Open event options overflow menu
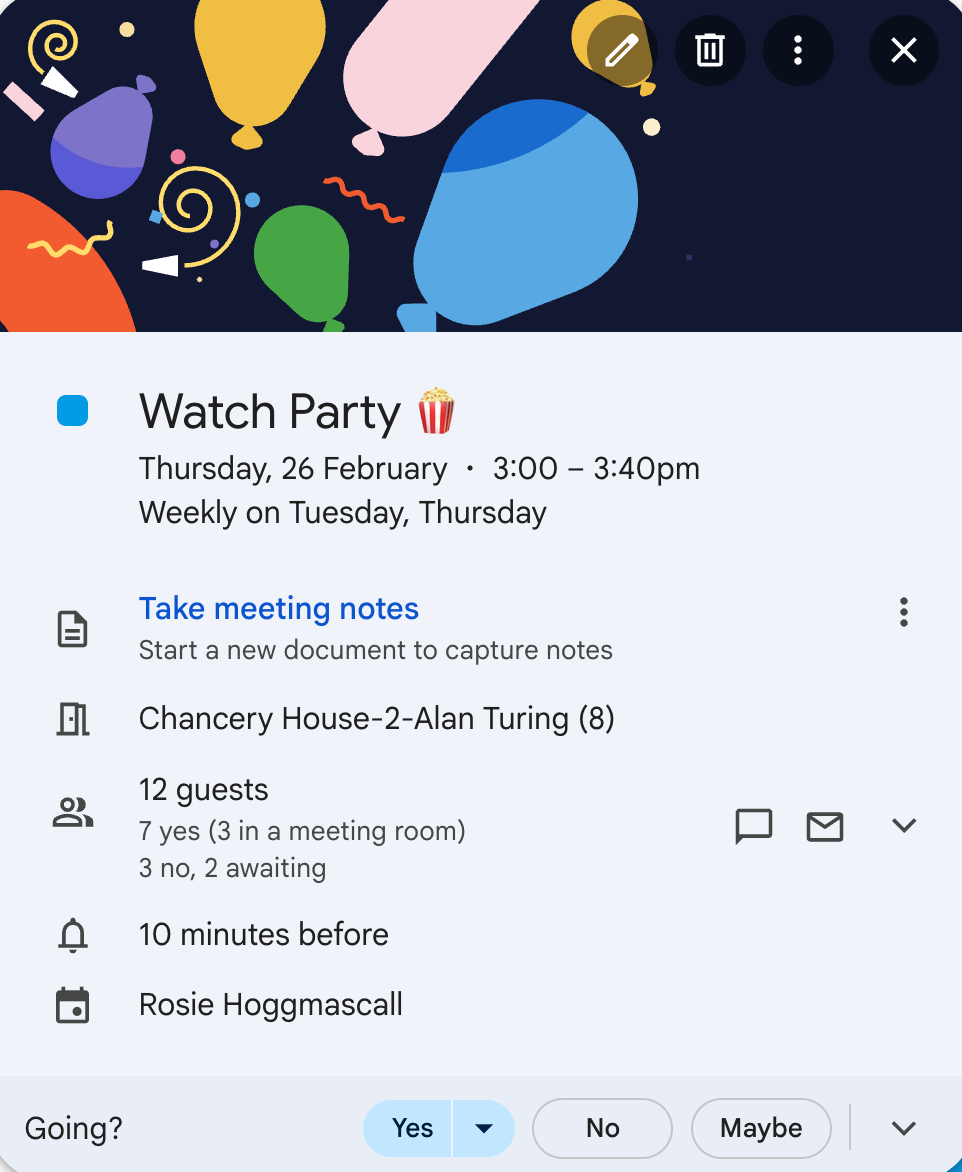The image size is (962, 1172). point(797,50)
